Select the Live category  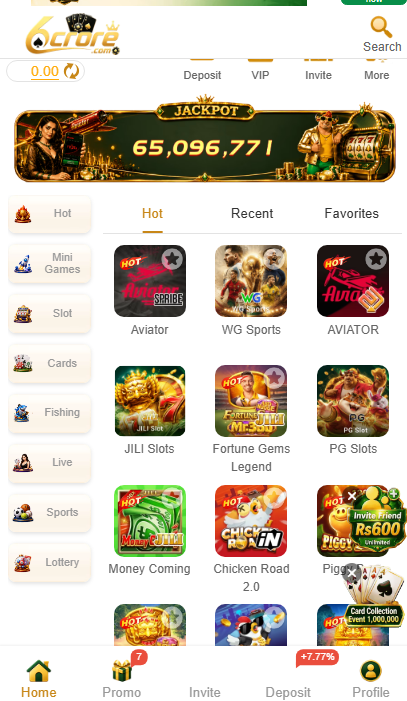tap(50, 462)
